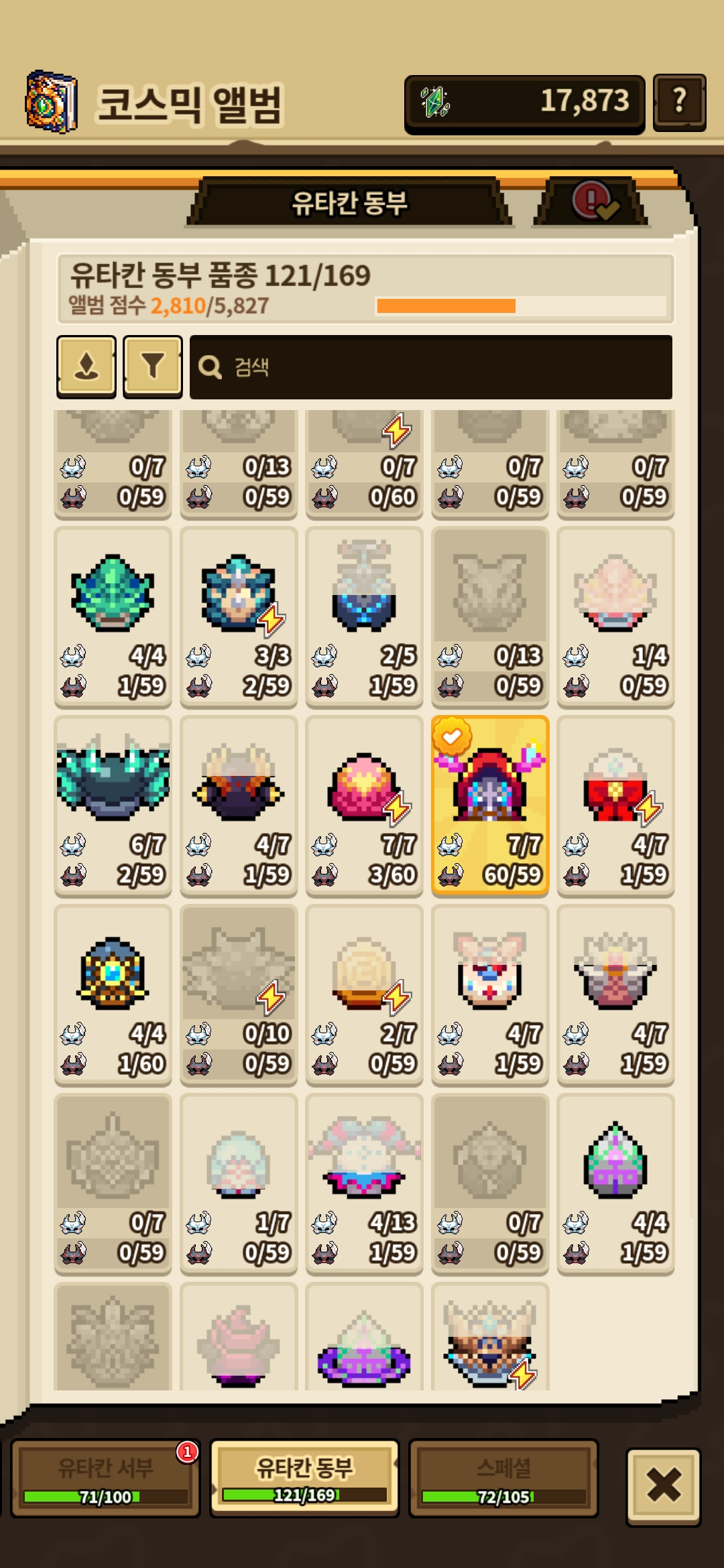Close the album with the X button

[x=664, y=1486]
